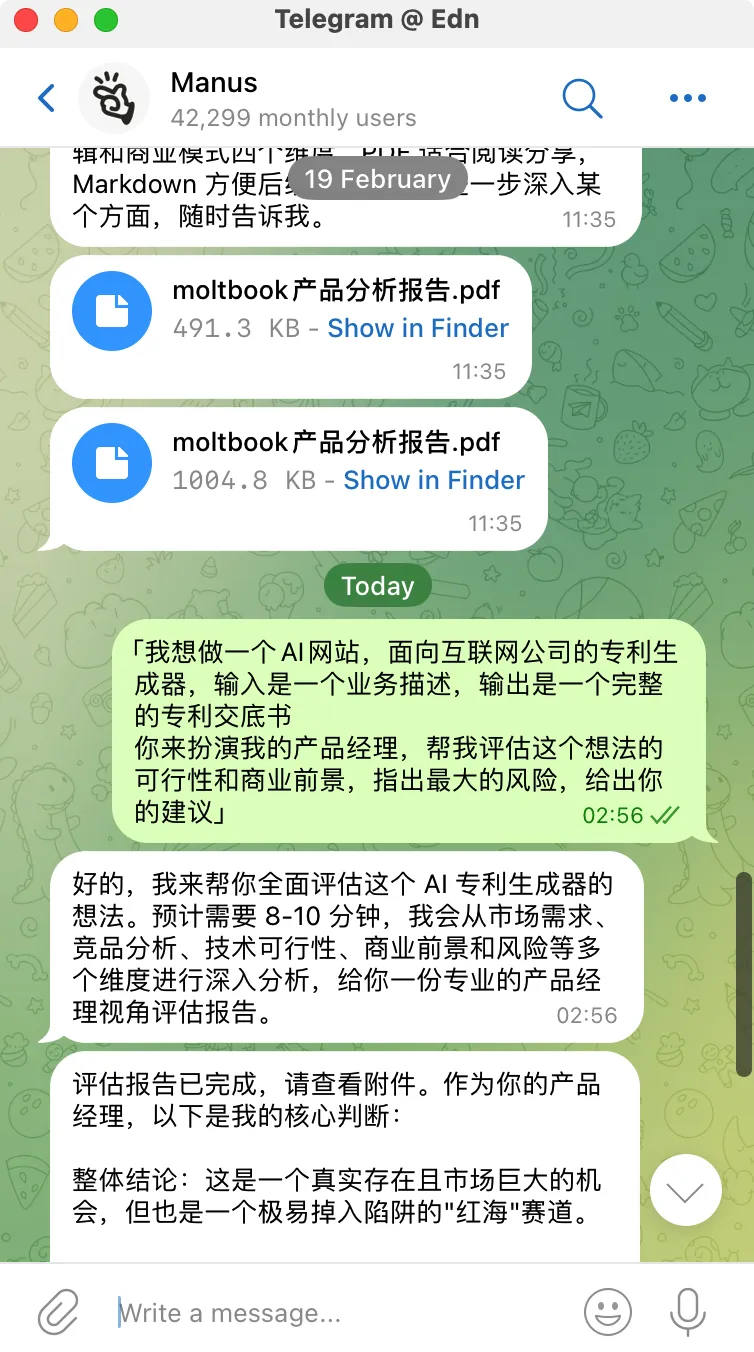Viewport: 754px width, 1352px height.
Task: Minimize the Telegram window
Action: coord(66,19)
